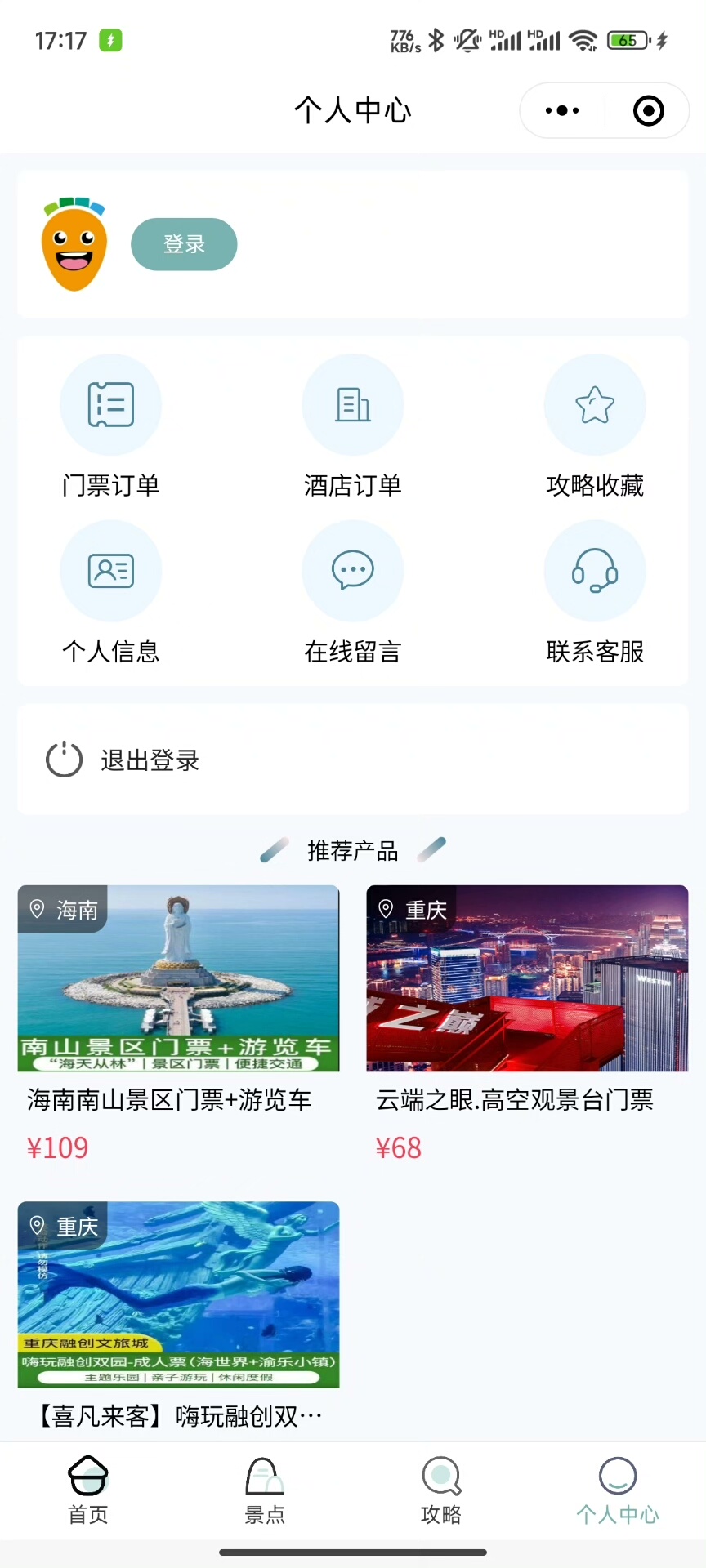Screen dimensions: 706x1568
Task: Switch to the 首页 tab
Action: (88, 1490)
